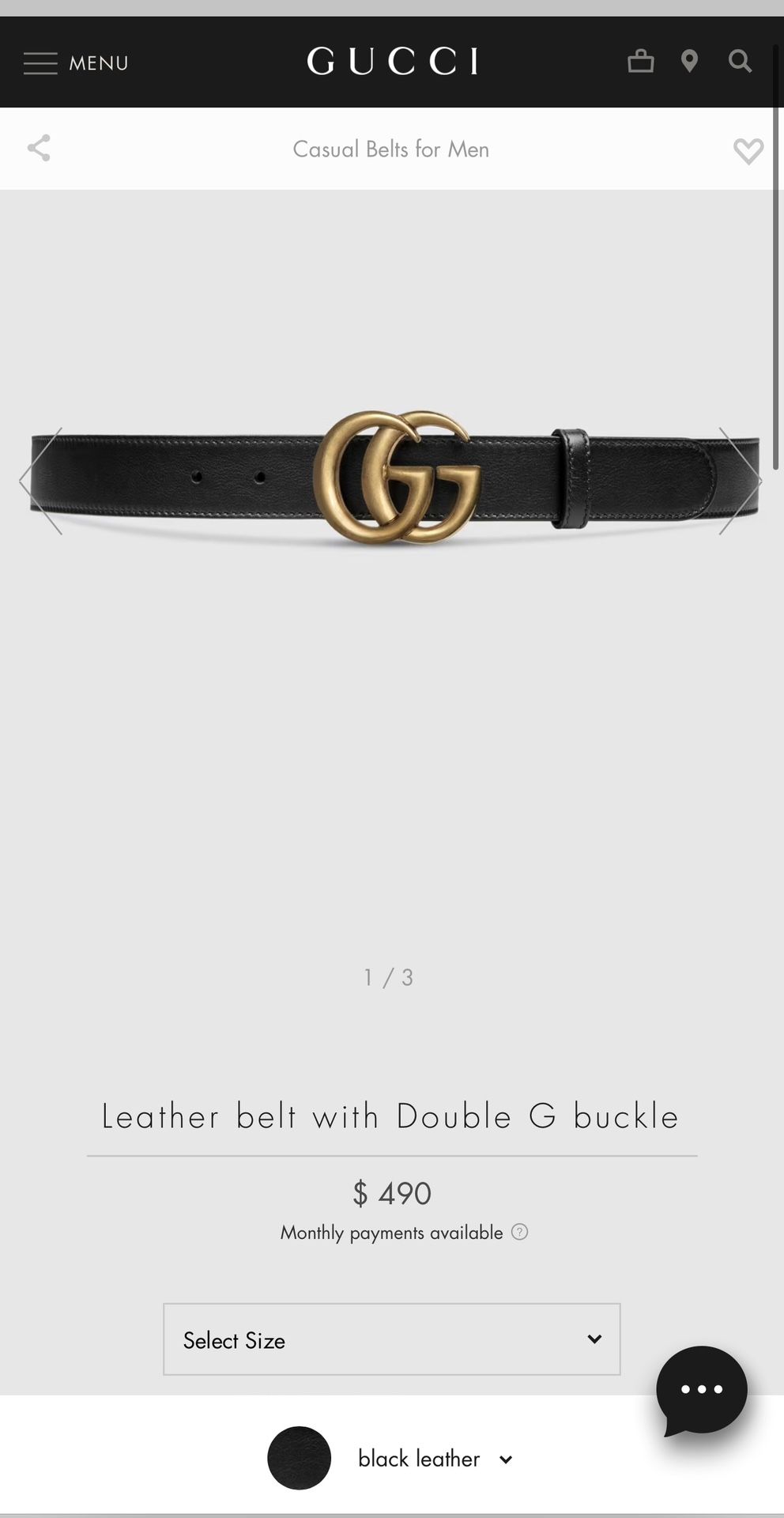This screenshot has height=1518, width=784.
Task: Select the black leather color swatch
Action: point(299,1459)
